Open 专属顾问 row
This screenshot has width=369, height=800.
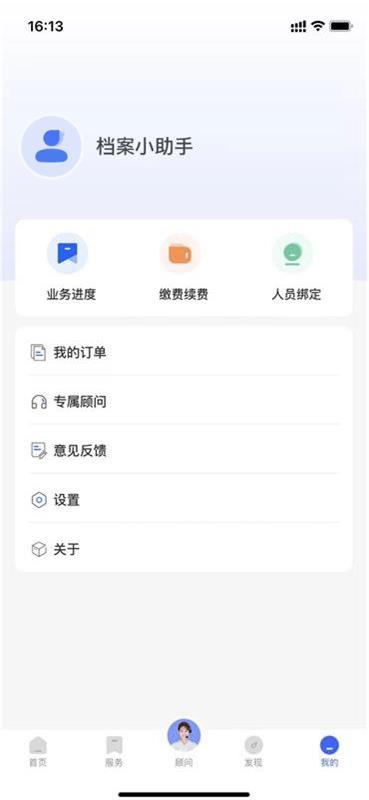click(184, 402)
